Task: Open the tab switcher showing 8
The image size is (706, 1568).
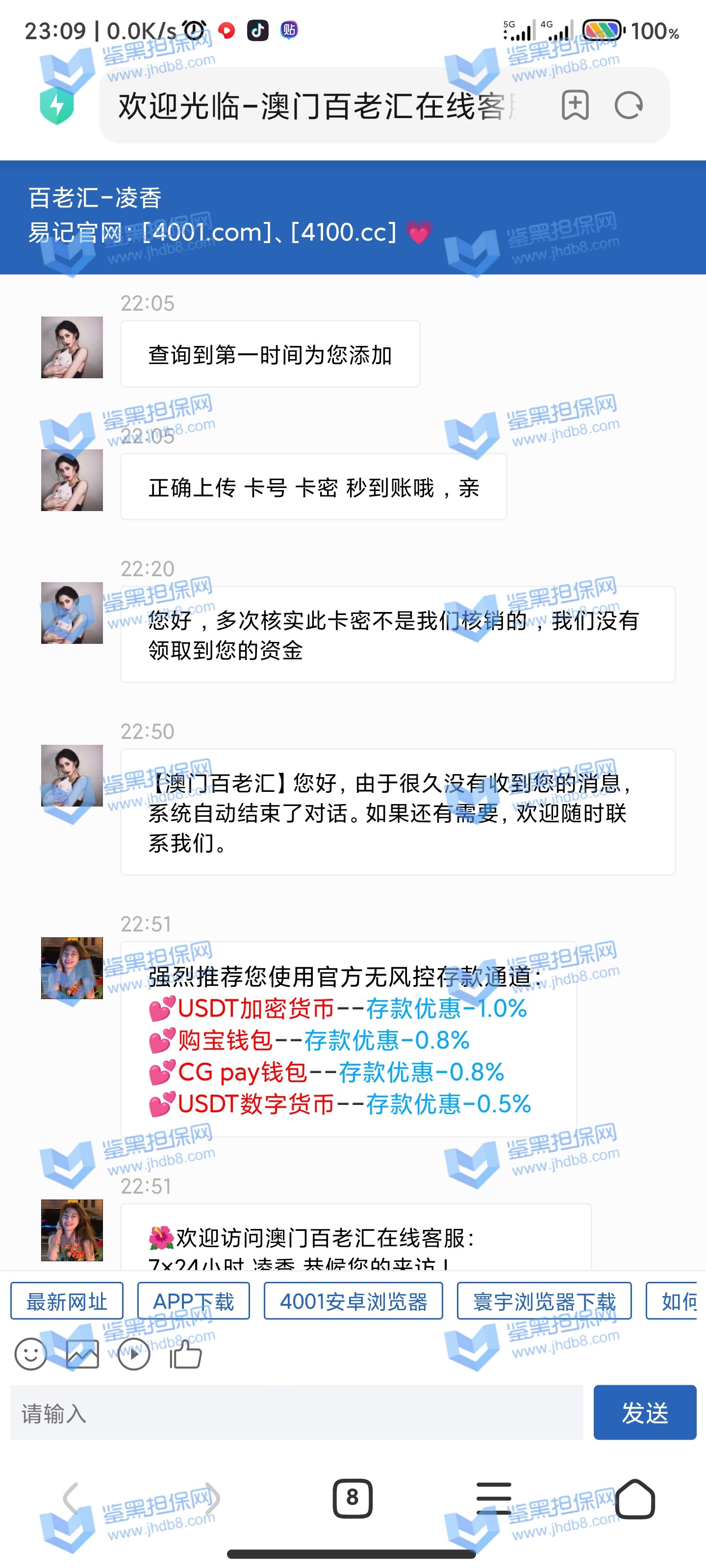Action: 352,1498
